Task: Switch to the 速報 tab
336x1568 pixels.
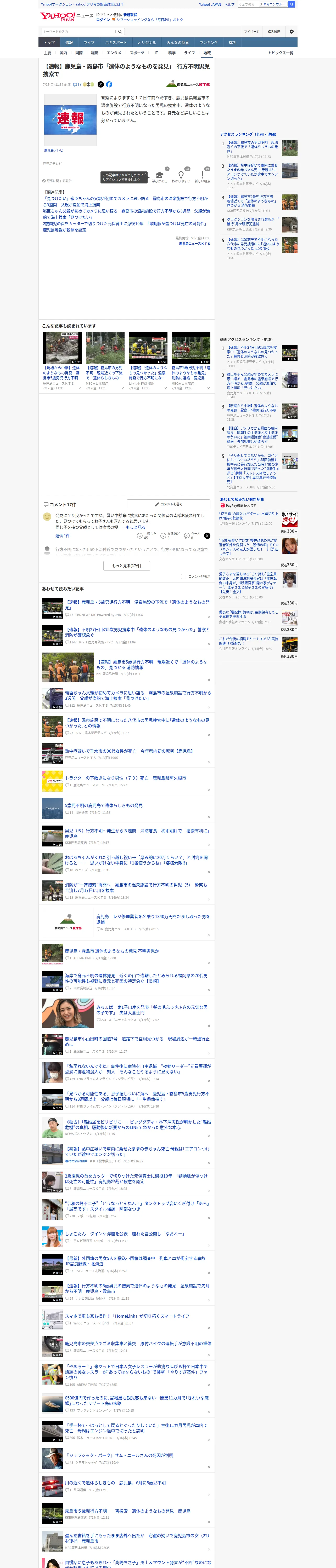Action: click(x=69, y=43)
